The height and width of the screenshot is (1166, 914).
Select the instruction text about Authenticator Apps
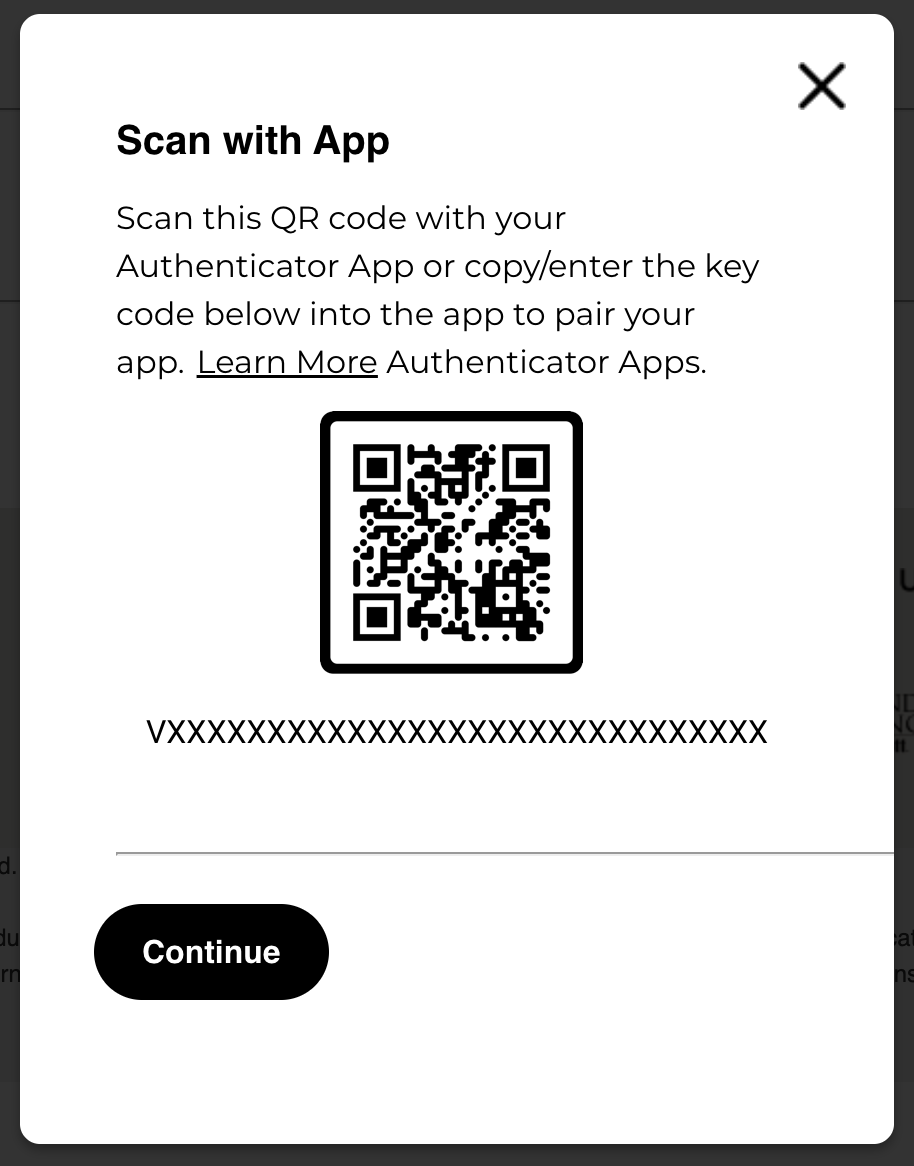pyautogui.click(x=437, y=290)
